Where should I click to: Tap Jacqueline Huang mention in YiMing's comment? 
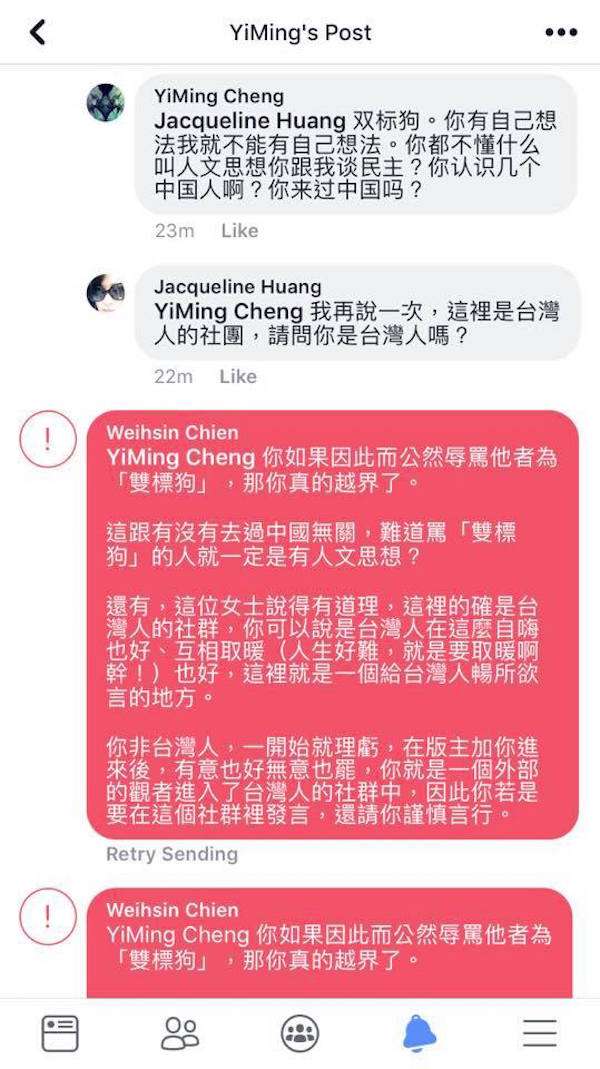235,119
